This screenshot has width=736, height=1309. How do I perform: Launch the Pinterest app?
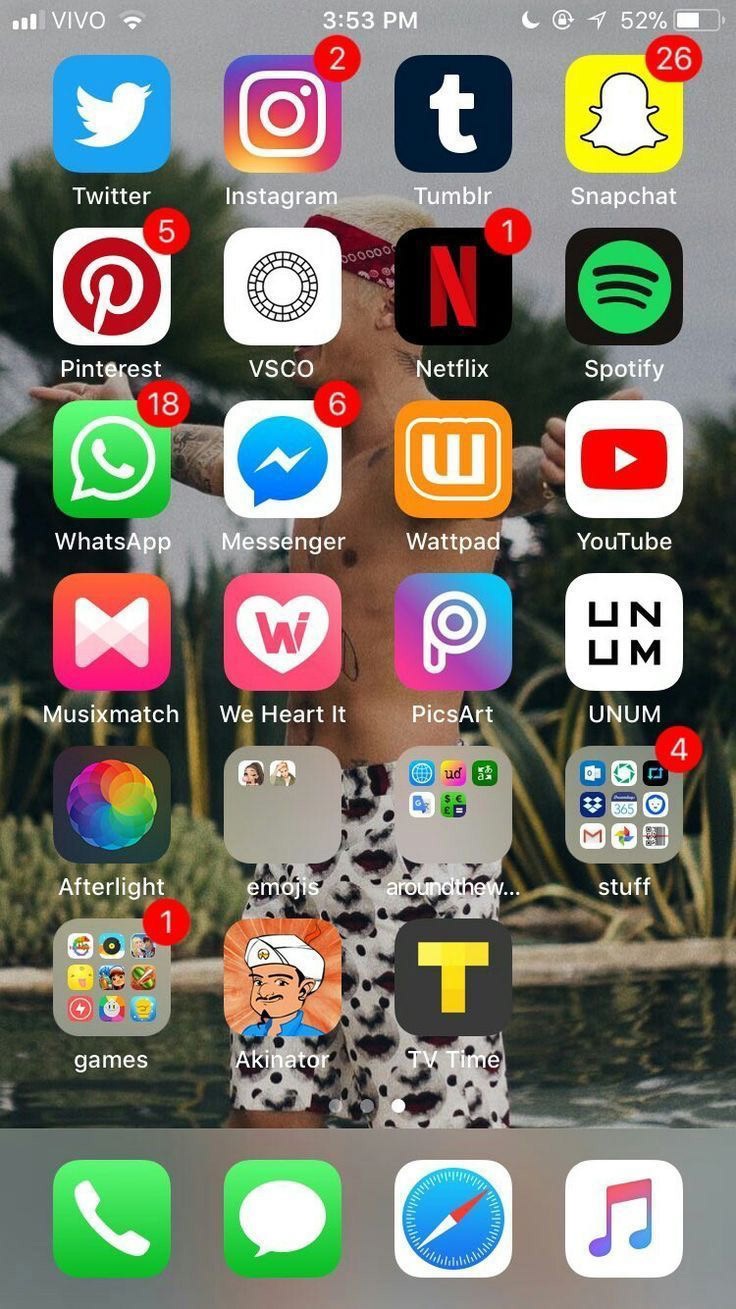coord(112,286)
